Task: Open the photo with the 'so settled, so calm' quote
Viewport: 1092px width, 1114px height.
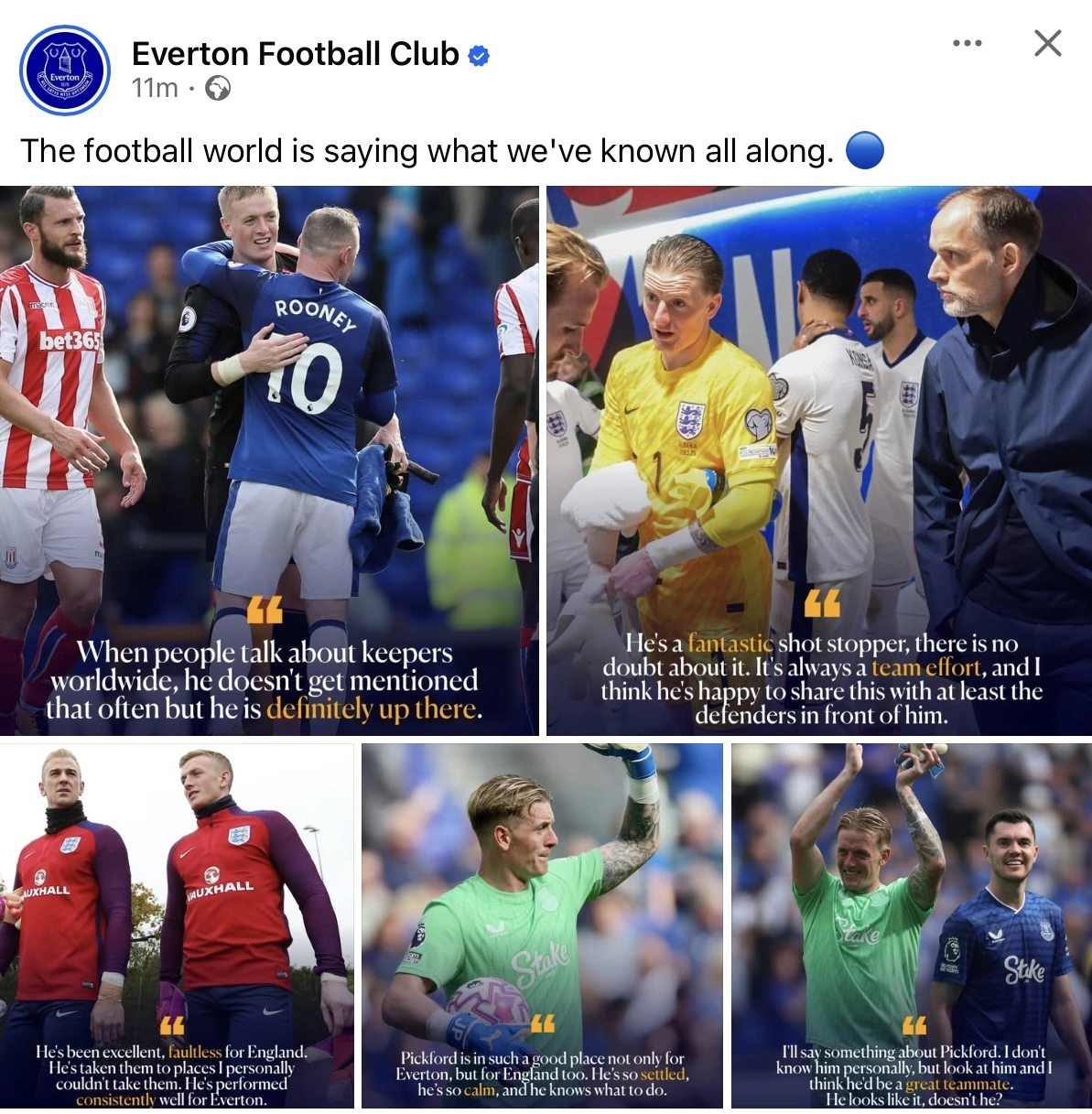Action: (x=542, y=925)
